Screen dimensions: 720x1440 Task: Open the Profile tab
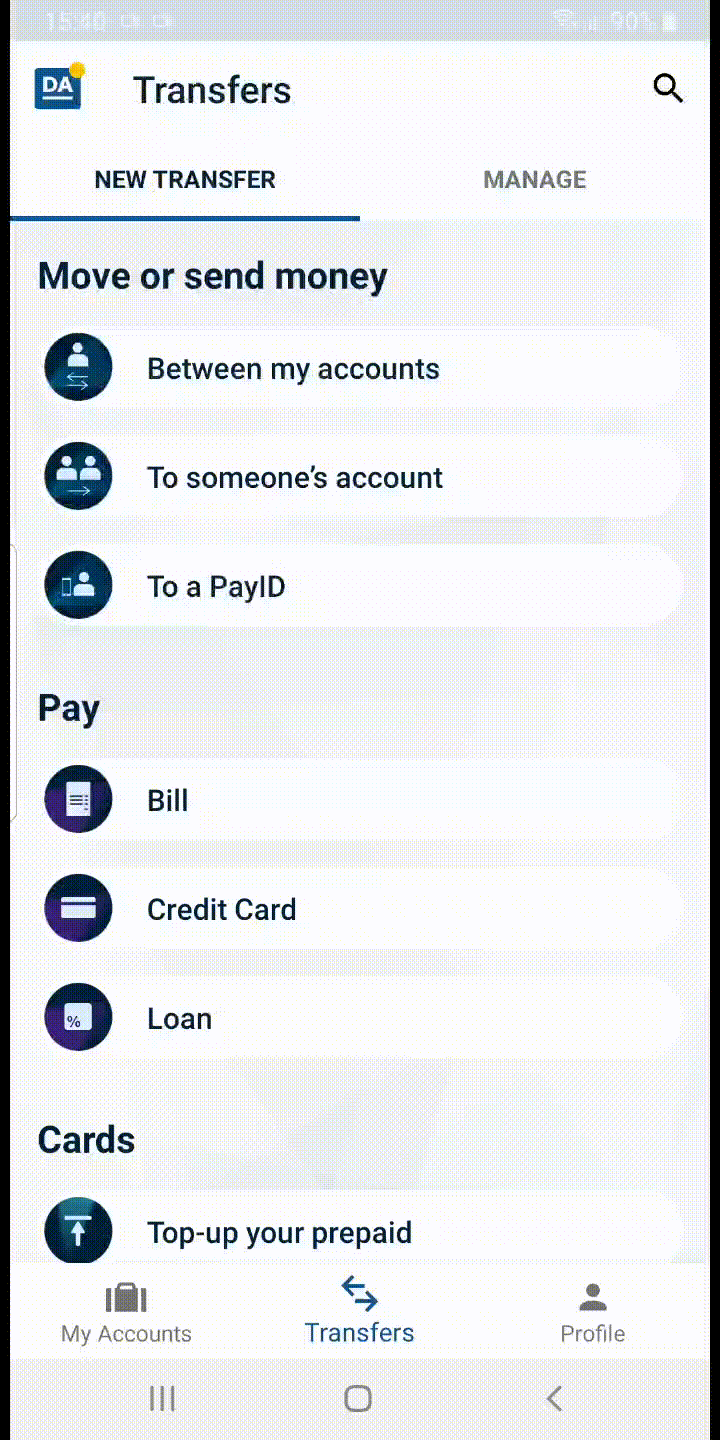[593, 1312]
